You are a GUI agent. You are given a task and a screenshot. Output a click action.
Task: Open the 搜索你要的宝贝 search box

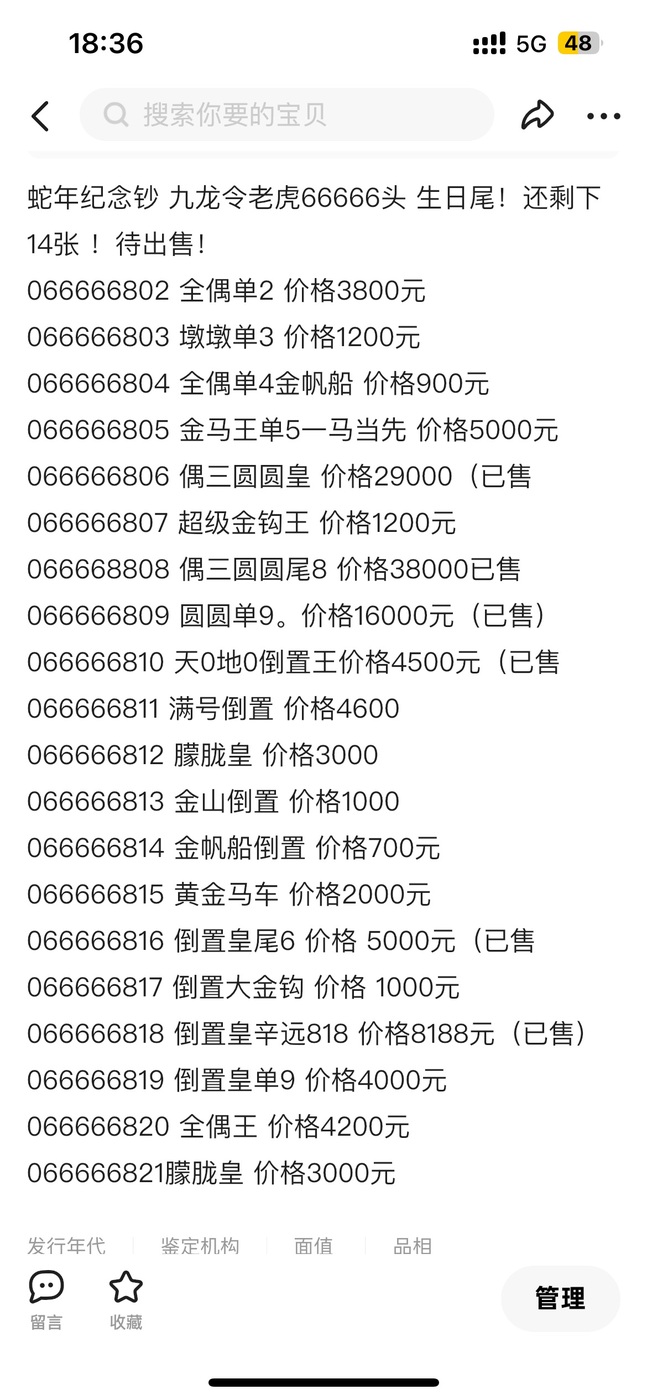287,115
